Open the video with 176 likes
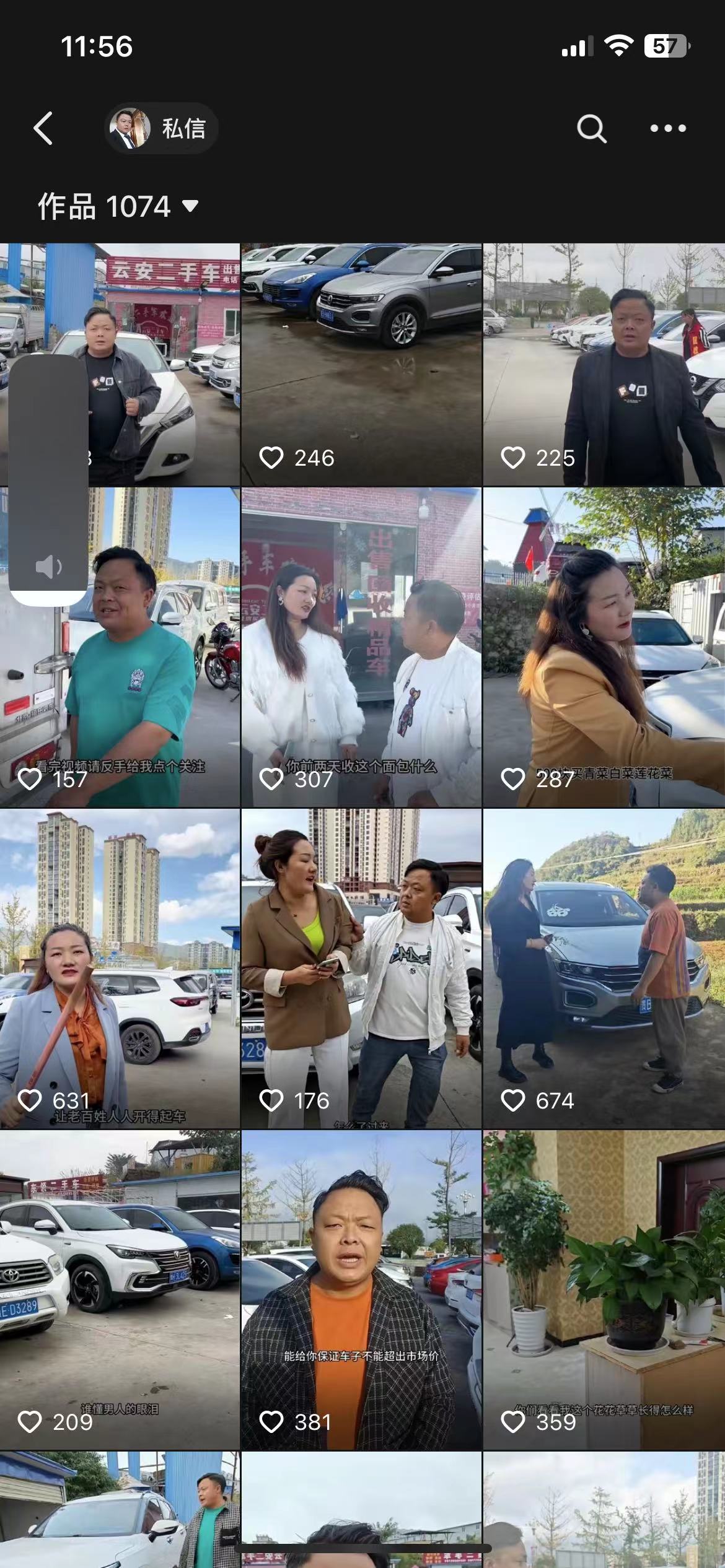The height and width of the screenshot is (1568, 725). point(361,969)
